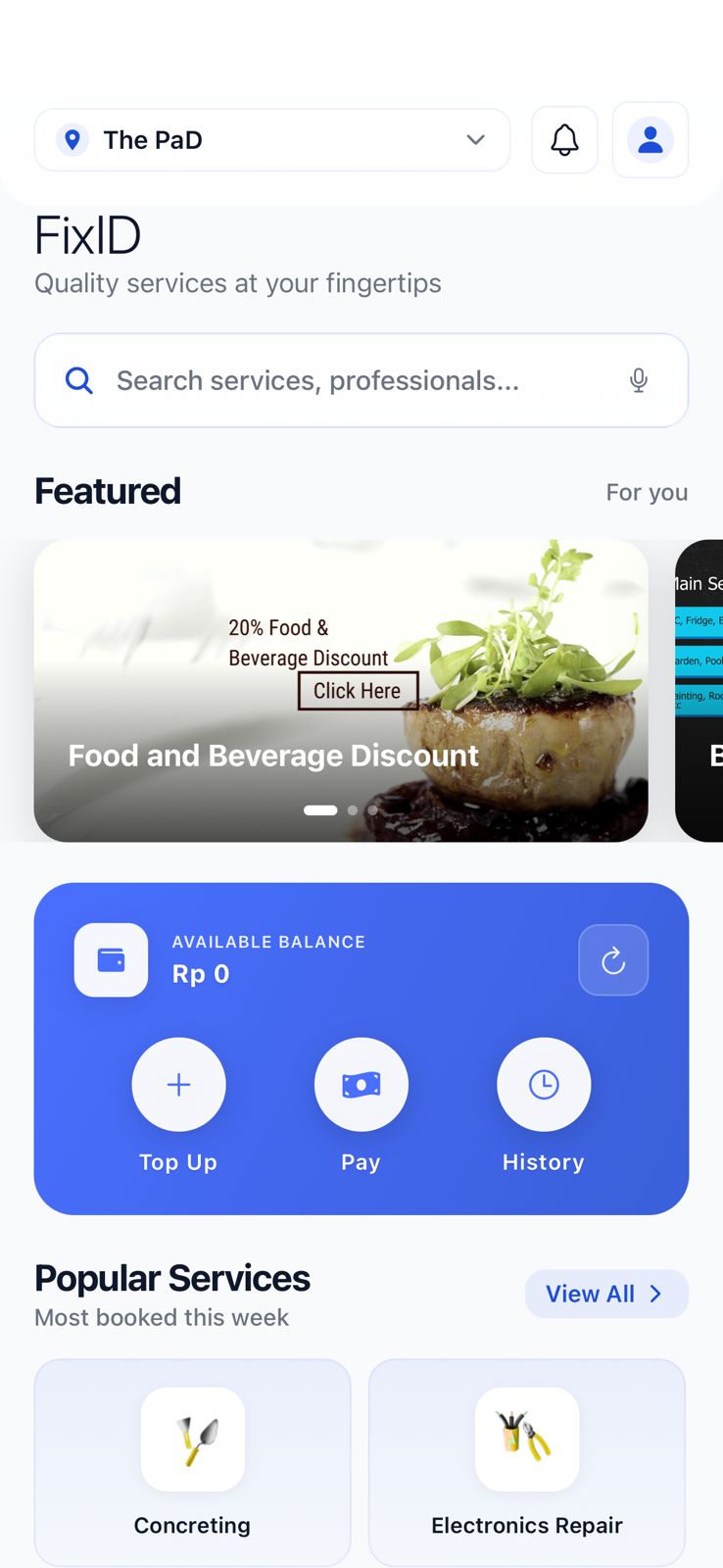Open the Electronics Repair service card
The width and height of the screenshot is (723, 1568).
(x=526, y=1462)
